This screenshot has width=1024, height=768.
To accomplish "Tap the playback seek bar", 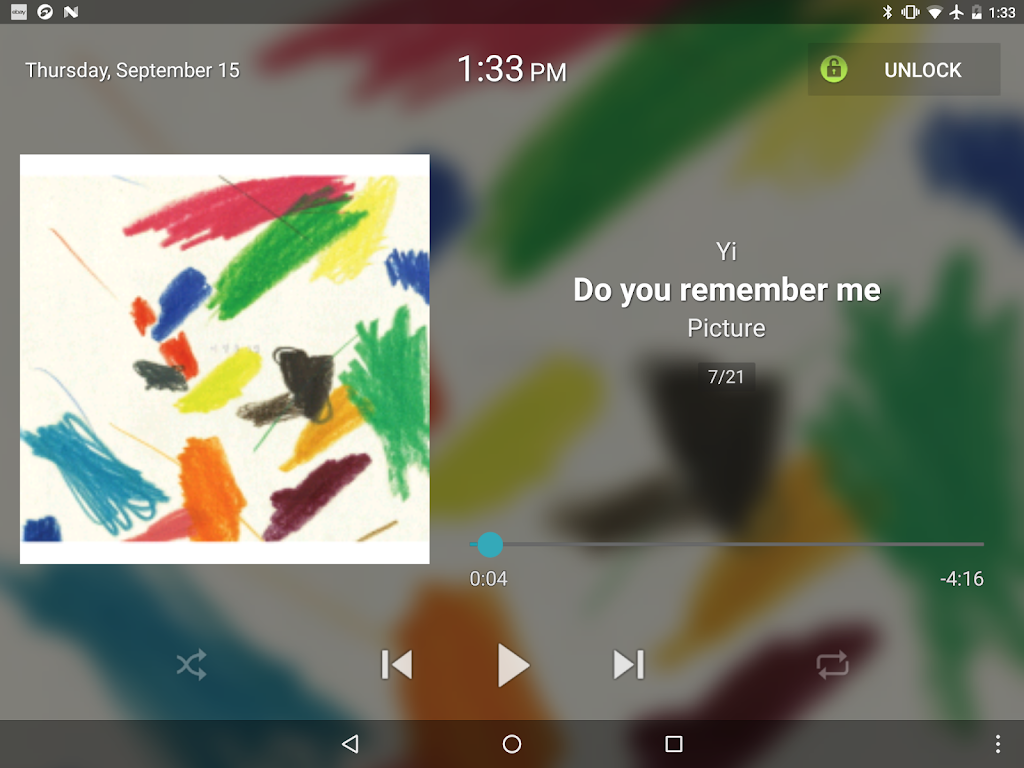I will (x=727, y=544).
